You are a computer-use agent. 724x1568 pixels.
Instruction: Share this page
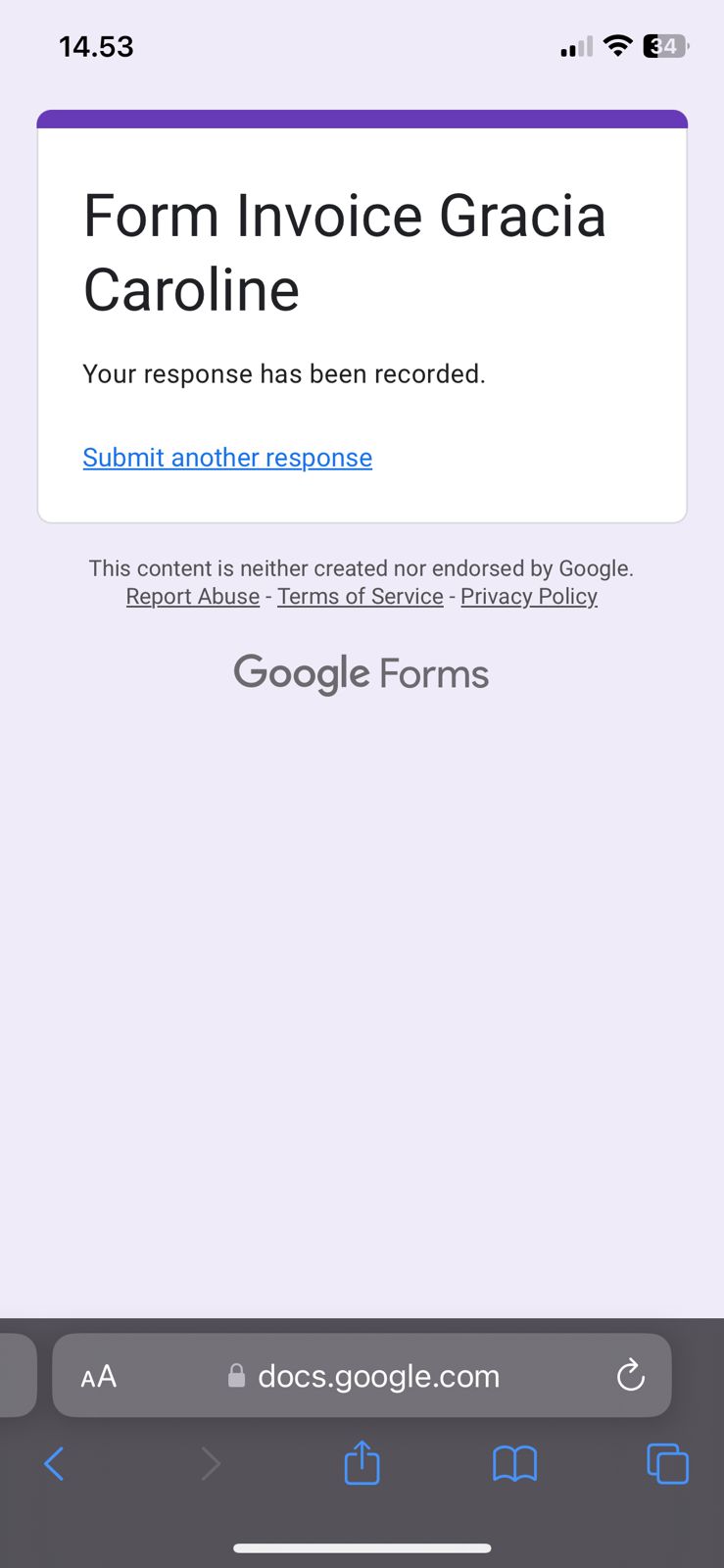(x=362, y=1464)
